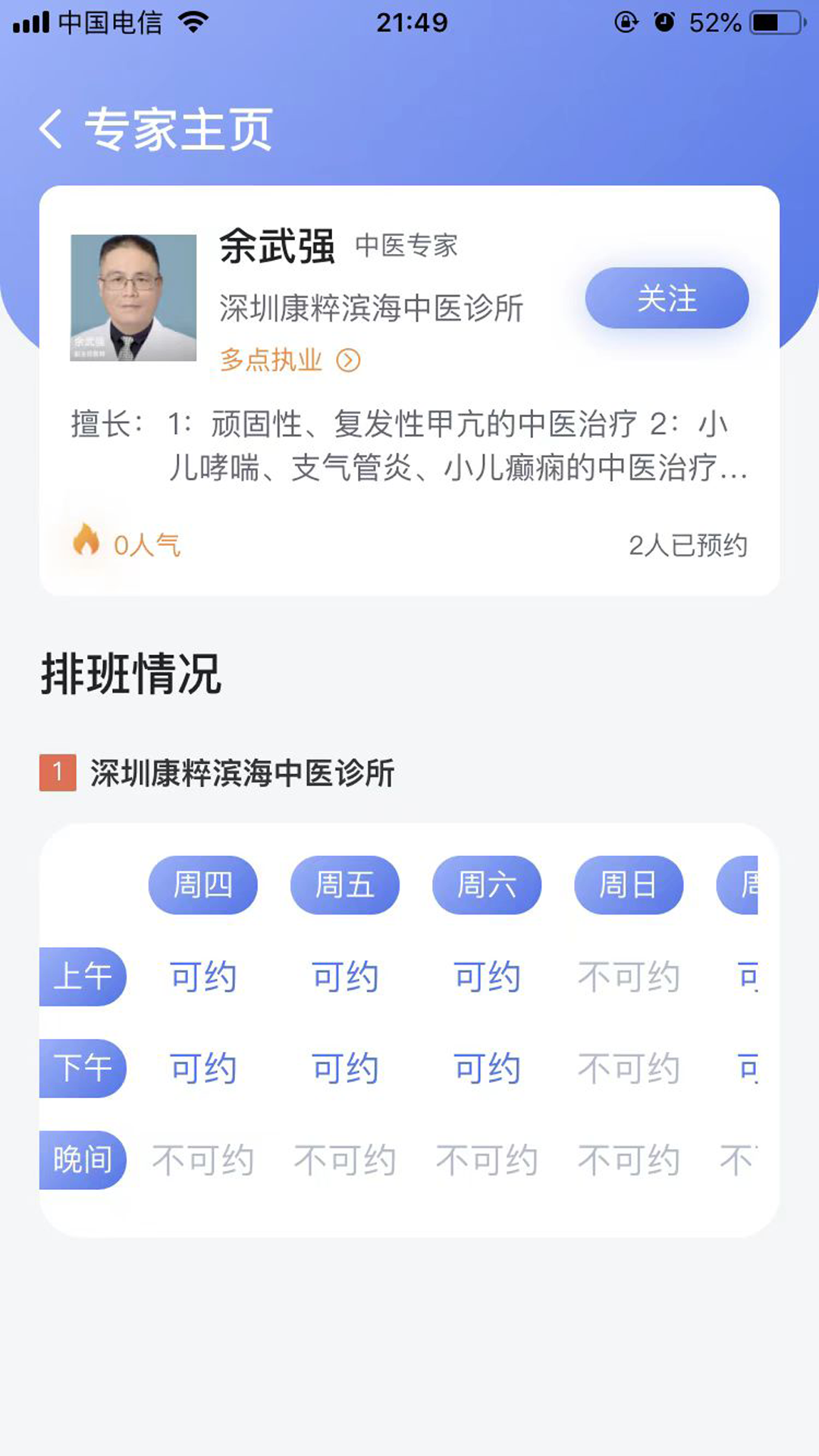Toggle the 上午 morning row label
Screen dimensions: 819x1456
(83, 977)
